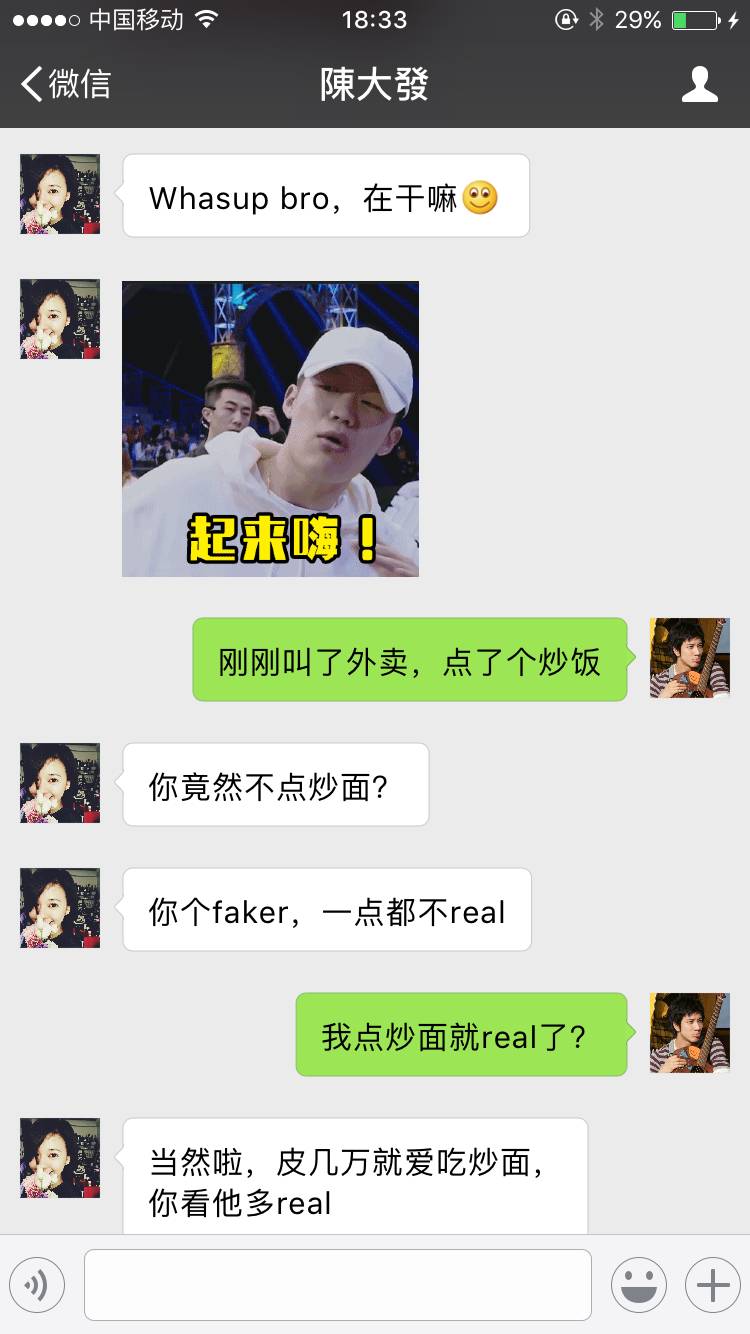Tap the avatar beside 你竟然不点炒面?
The width and height of the screenshot is (750, 1334).
tap(60, 783)
